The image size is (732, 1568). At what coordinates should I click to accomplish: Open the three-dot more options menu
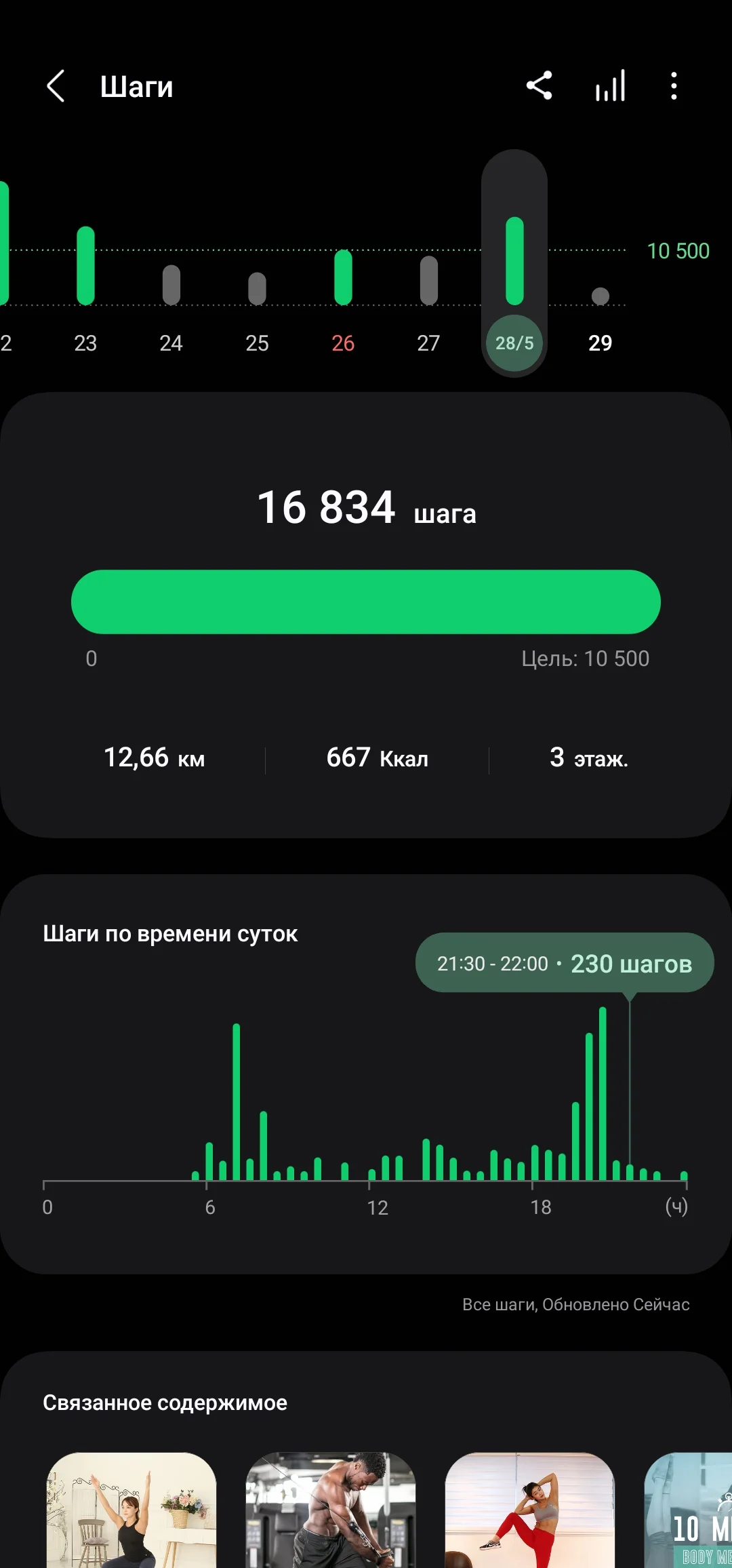(673, 86)
